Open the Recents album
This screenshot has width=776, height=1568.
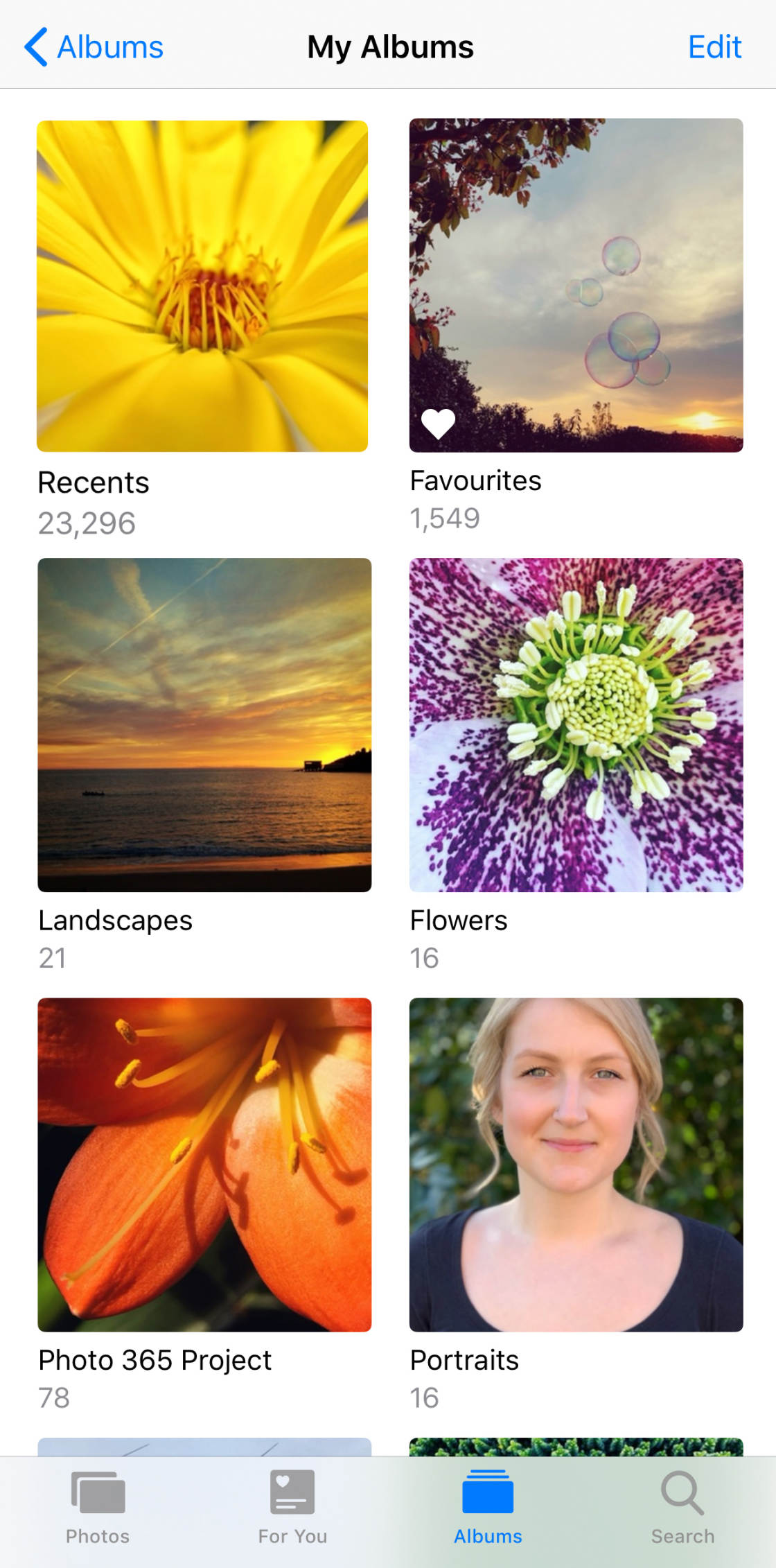(202, 286)
